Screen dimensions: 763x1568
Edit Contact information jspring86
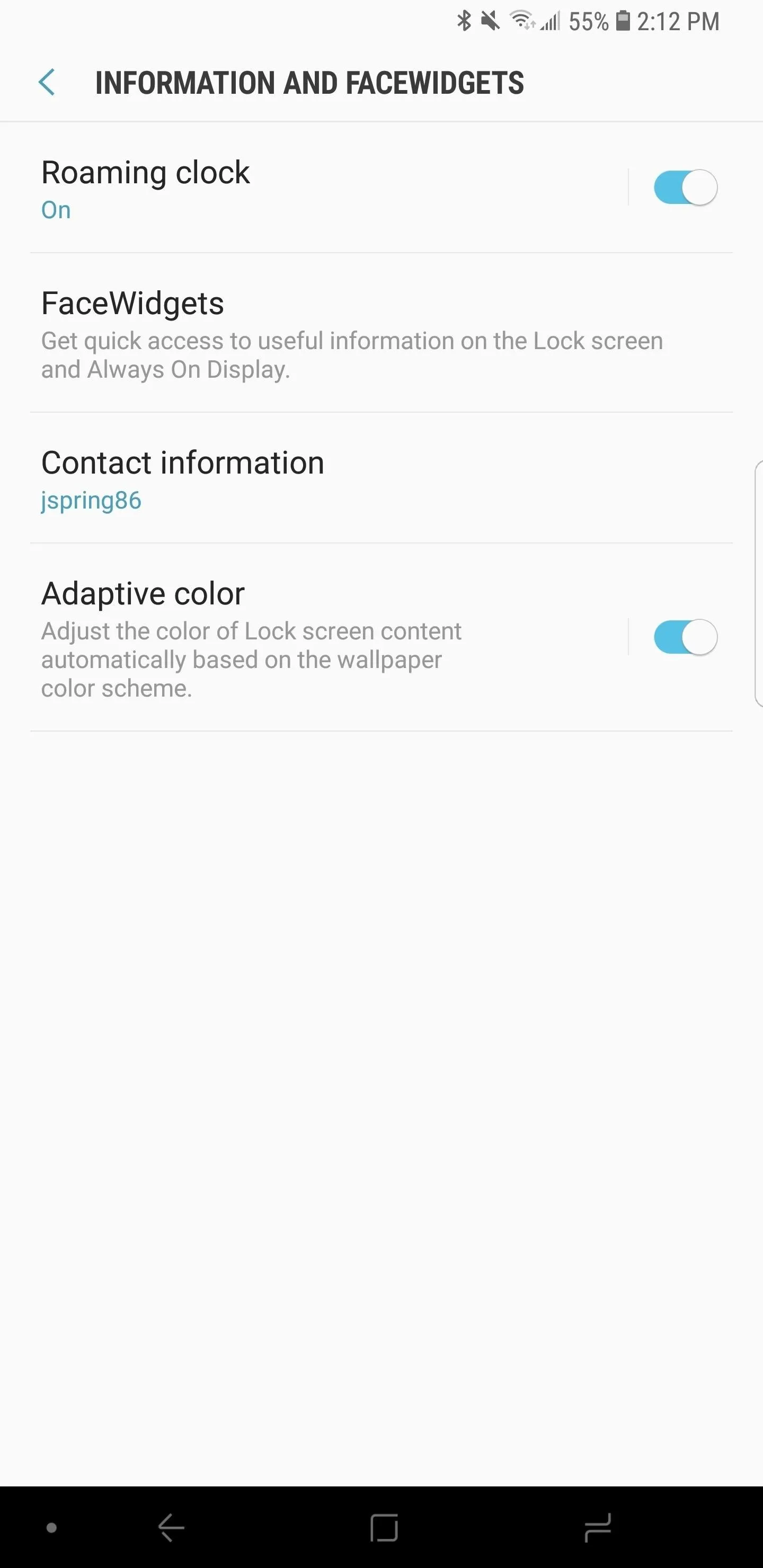click(381, 478)
